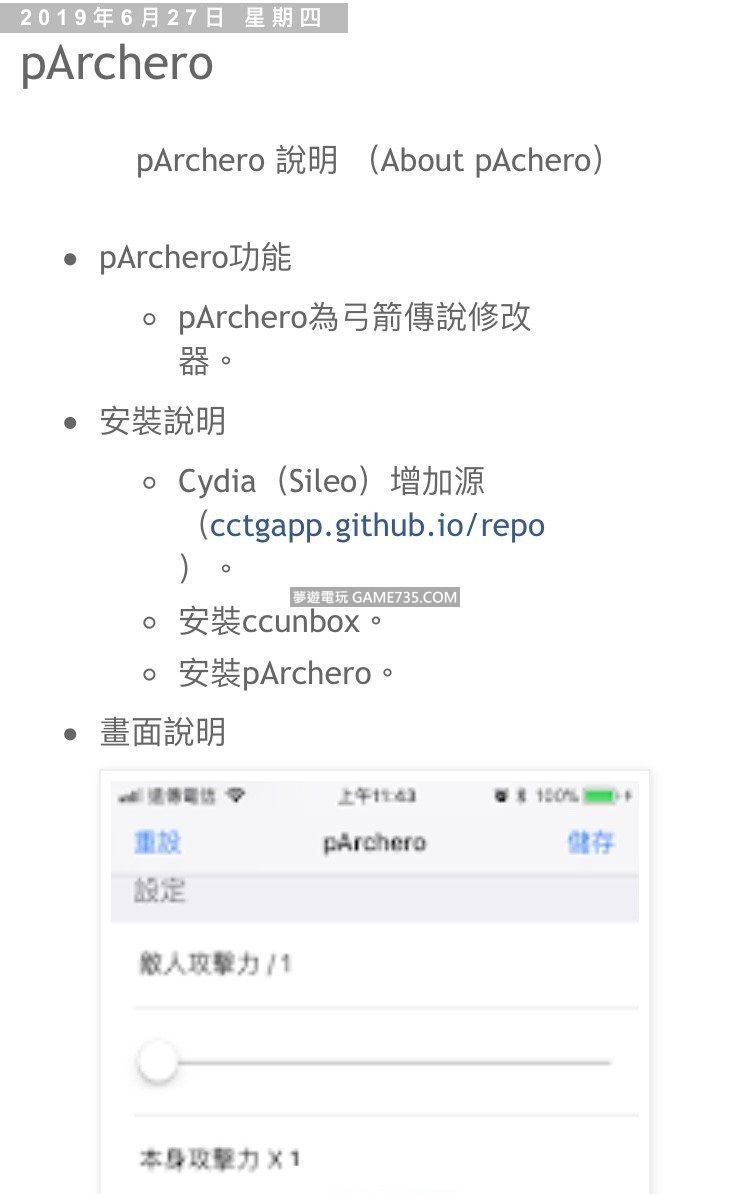This screenshot has height=1194, width=750.
Task: Open the pArchero settings screenshot image
Action: point(375,980)
